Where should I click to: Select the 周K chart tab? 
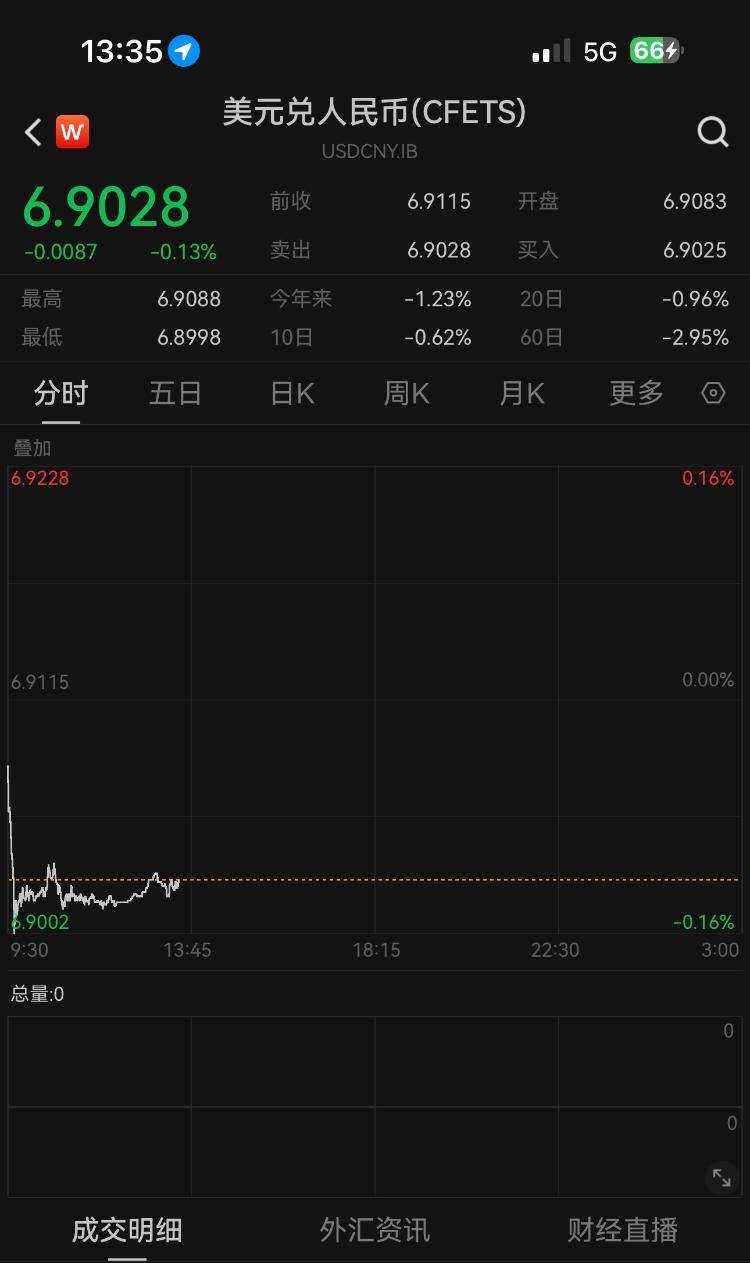pyautogui.click(x=406, y=394)
